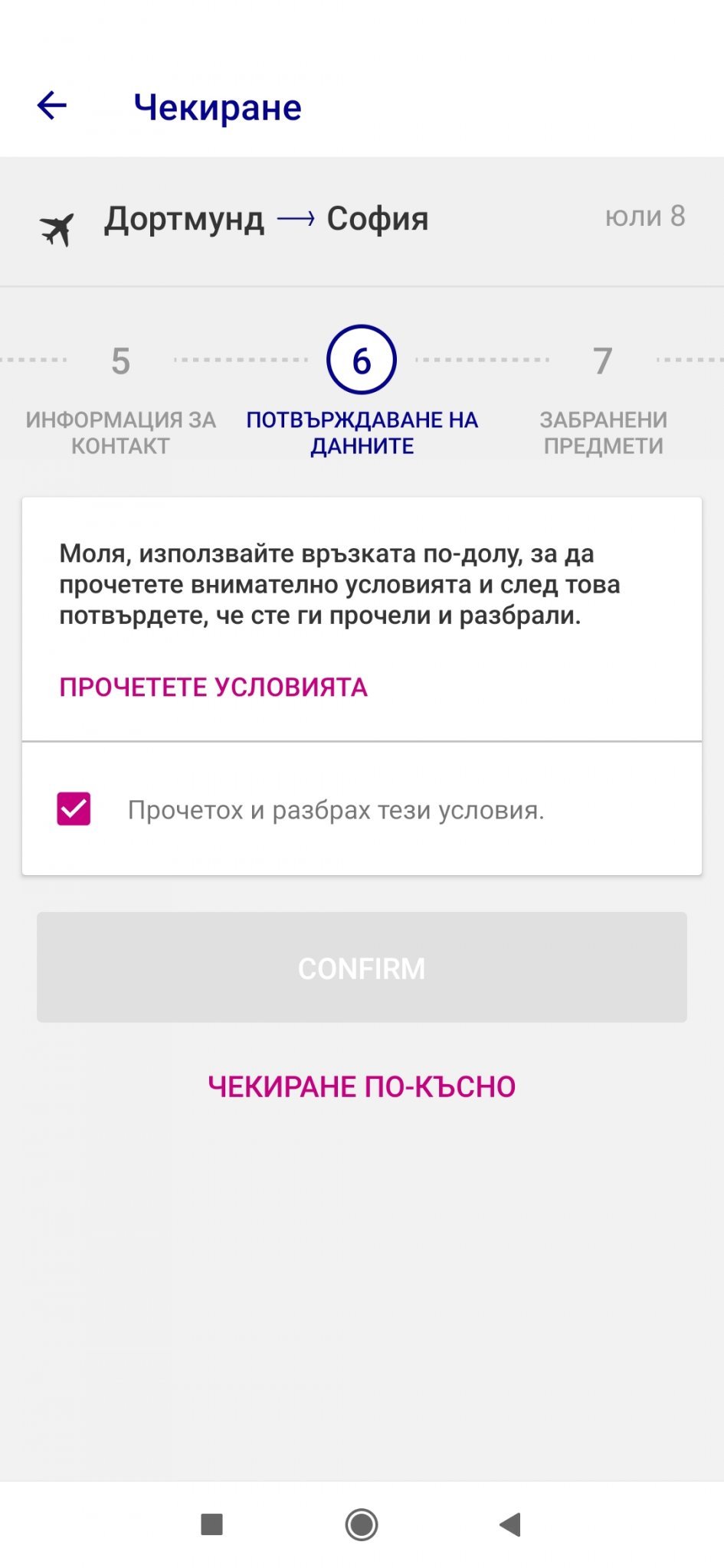The image size is (724, 1568).
Task: Open recent apps from navigation bar
Action: pos(211,1524)
